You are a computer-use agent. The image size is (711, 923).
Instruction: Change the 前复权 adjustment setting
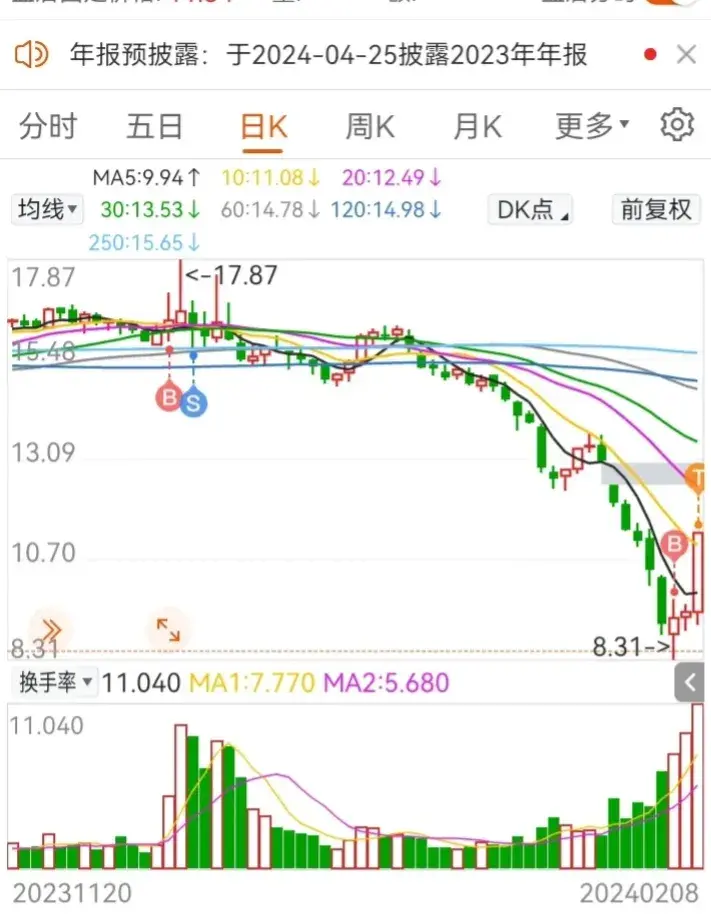656,210
